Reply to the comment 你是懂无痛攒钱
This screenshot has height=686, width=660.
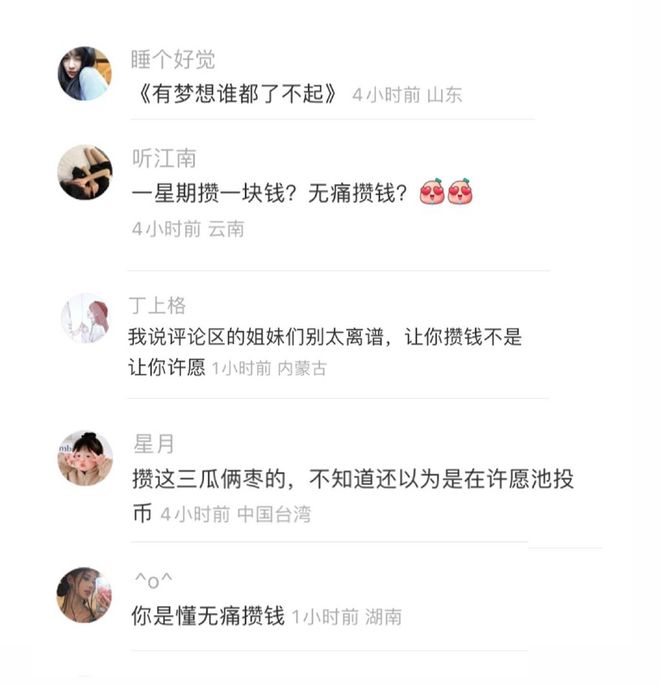tap(208, 616)
